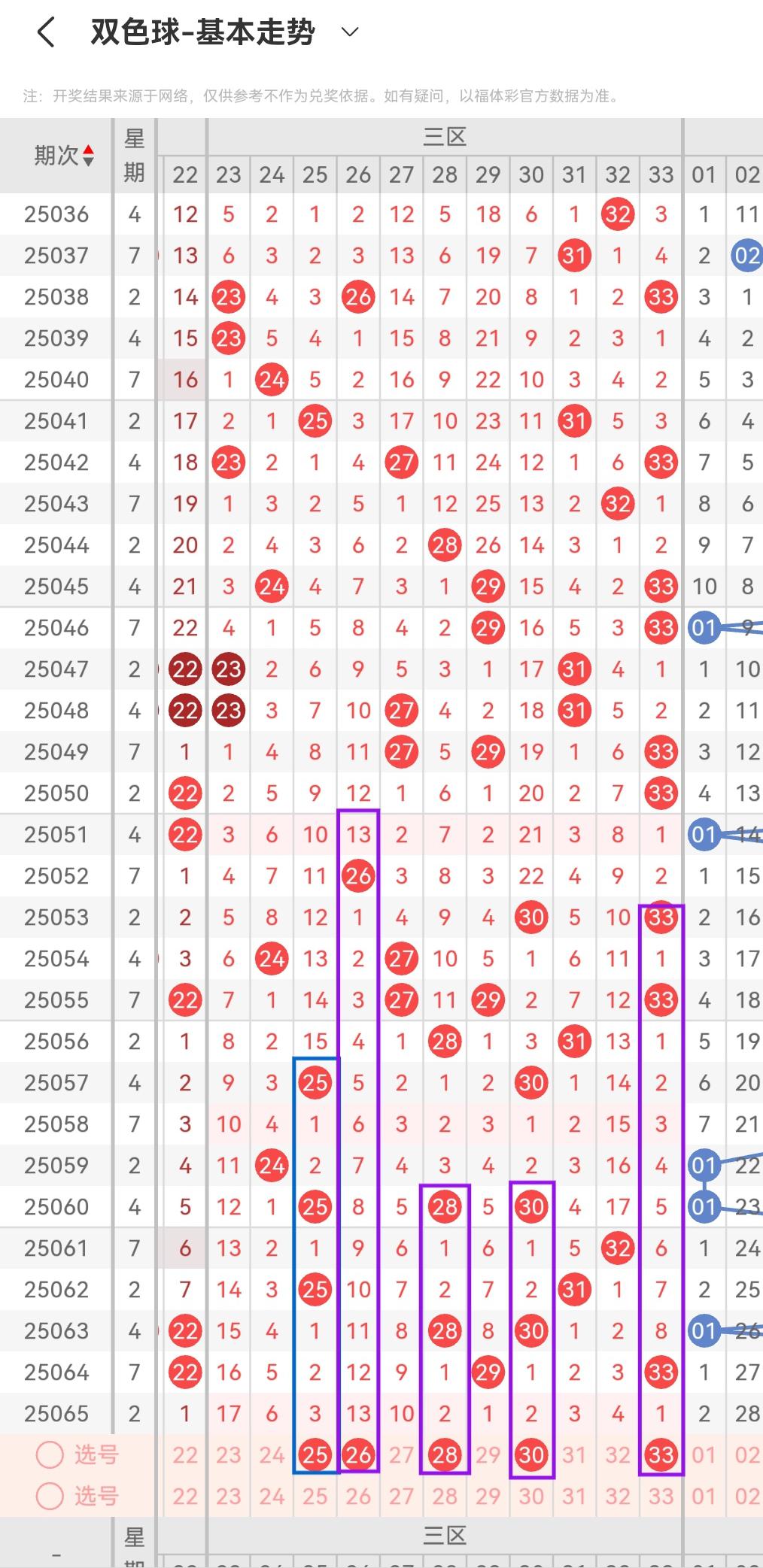
Task: Expand the 双色球-基本走势 chart type dropdown
Action: (x=350, y=32)
